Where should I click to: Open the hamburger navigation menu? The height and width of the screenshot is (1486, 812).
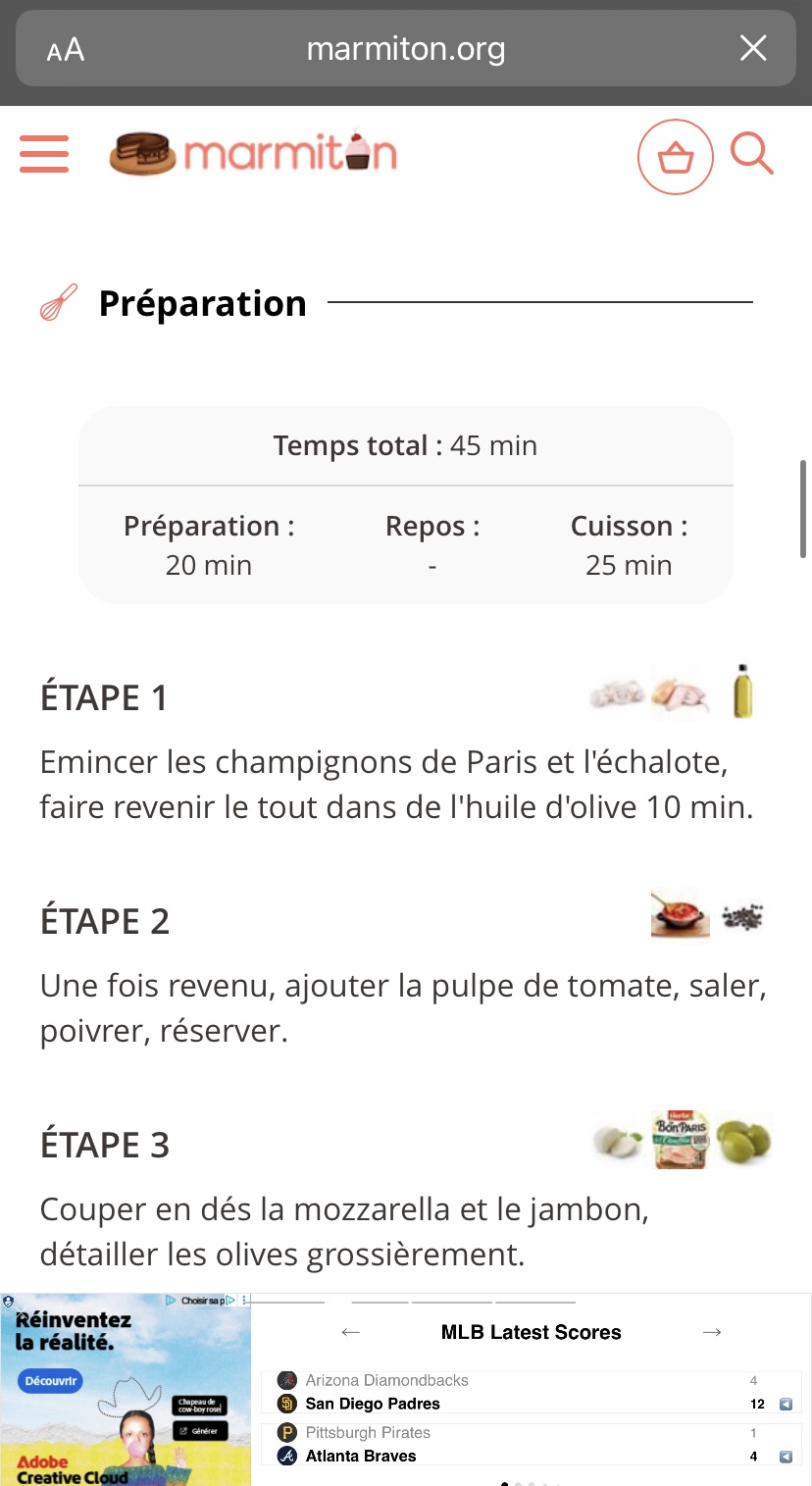click(44, 155)
